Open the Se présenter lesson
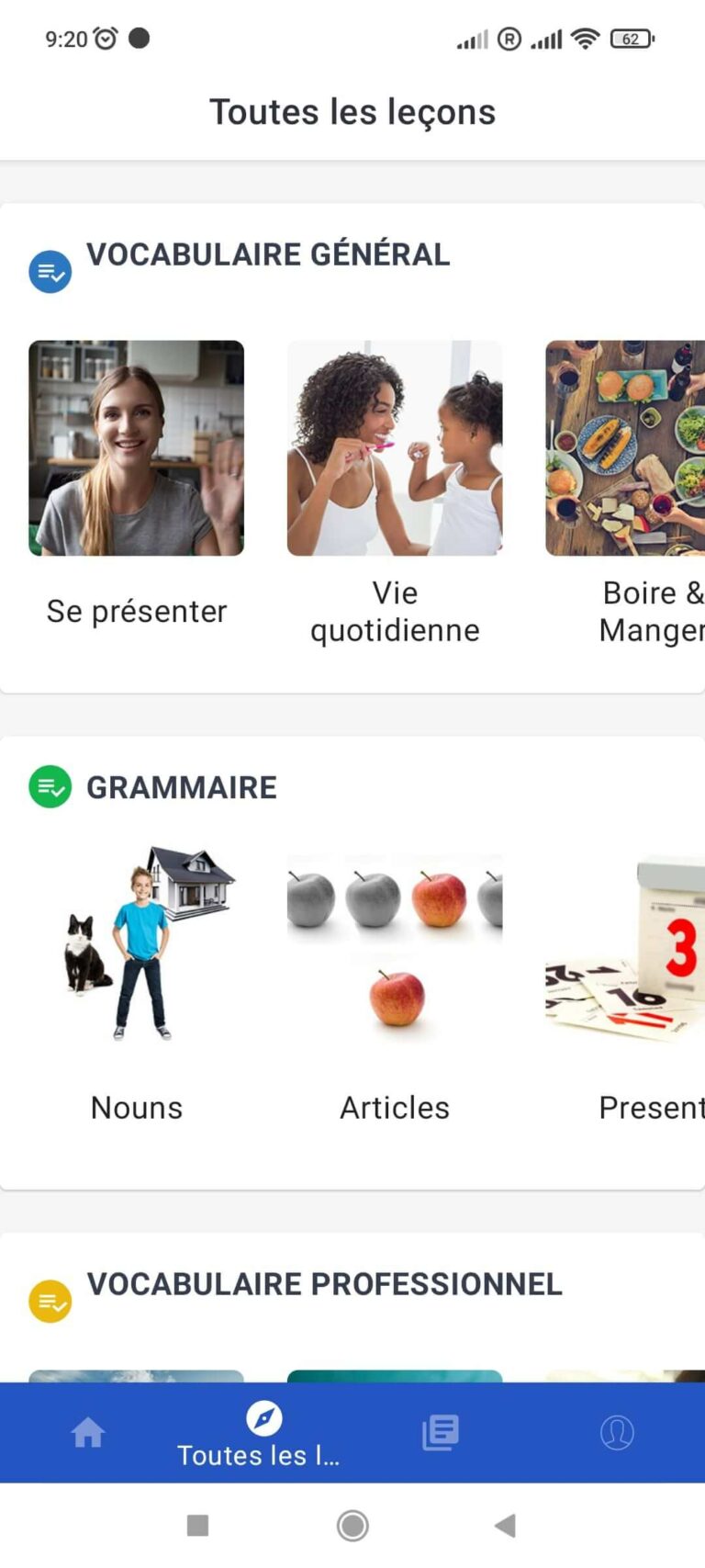 [x=136, y=448]
